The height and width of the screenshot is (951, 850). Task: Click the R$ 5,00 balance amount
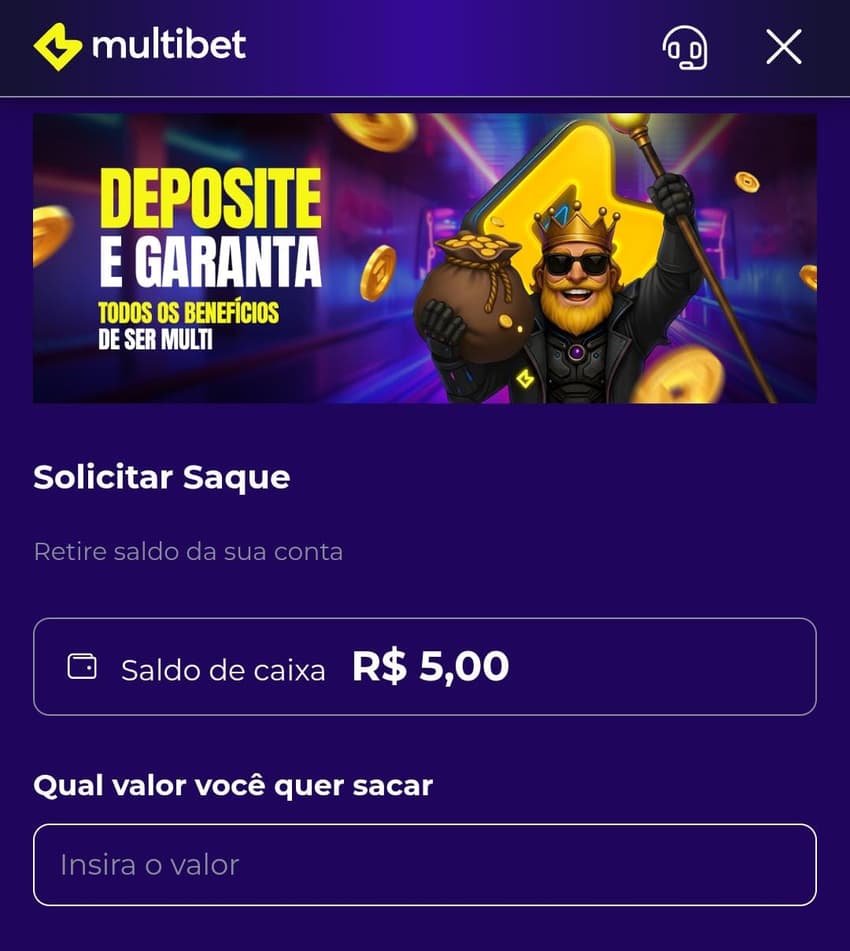430,666
